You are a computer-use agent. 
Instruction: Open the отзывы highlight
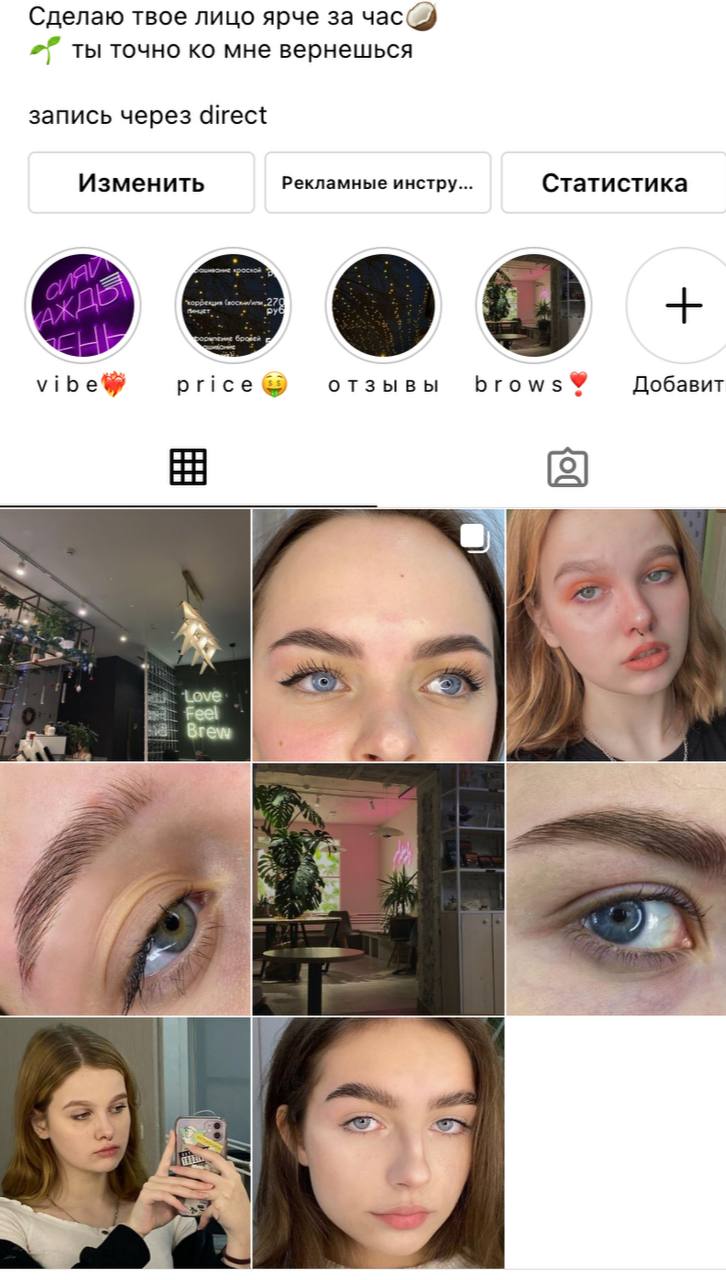(x=383, y=305)
